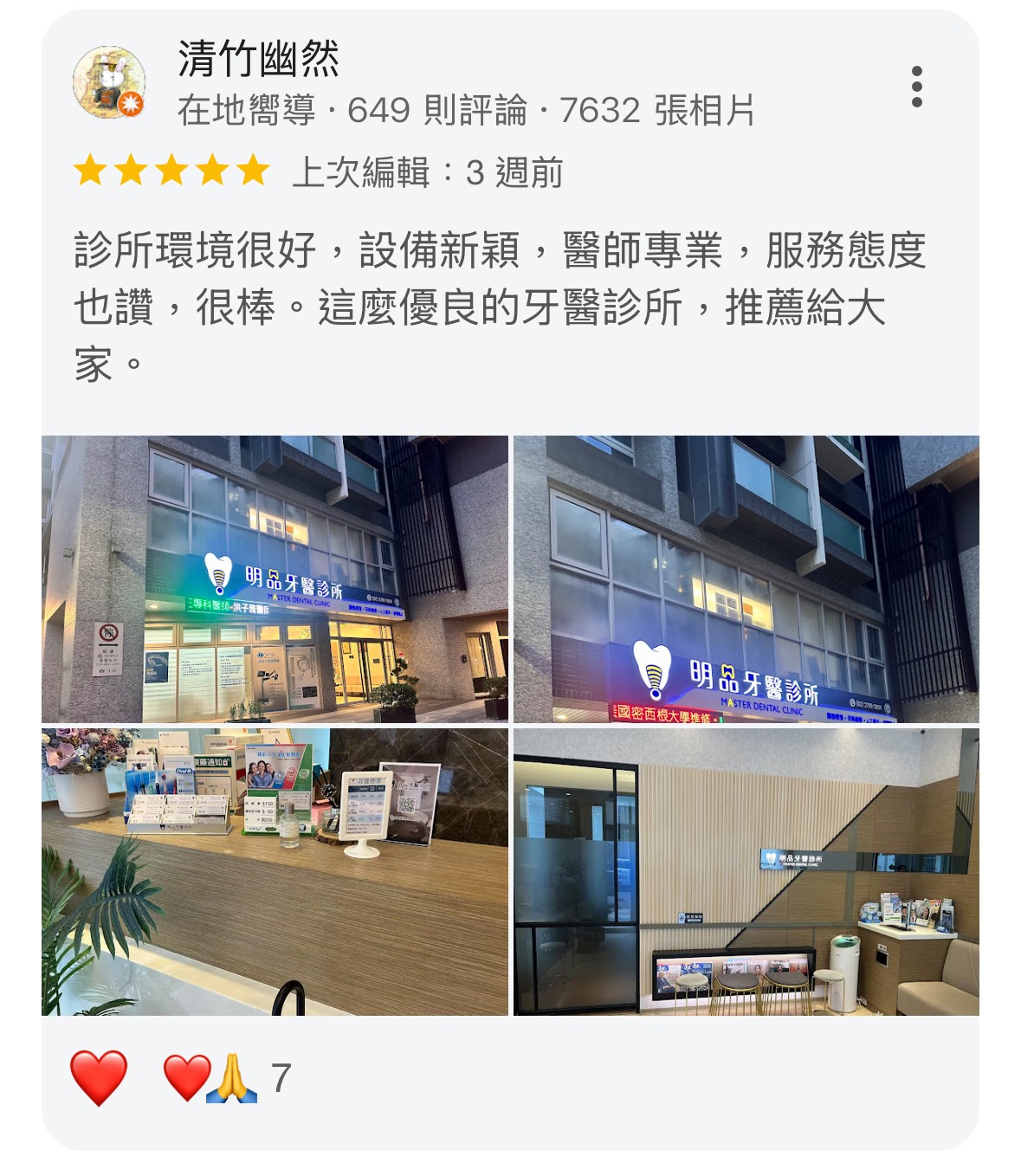1021x1176 pixels.
Task: Open the review's three-dot overflow menu
Action: coord(916,87)
